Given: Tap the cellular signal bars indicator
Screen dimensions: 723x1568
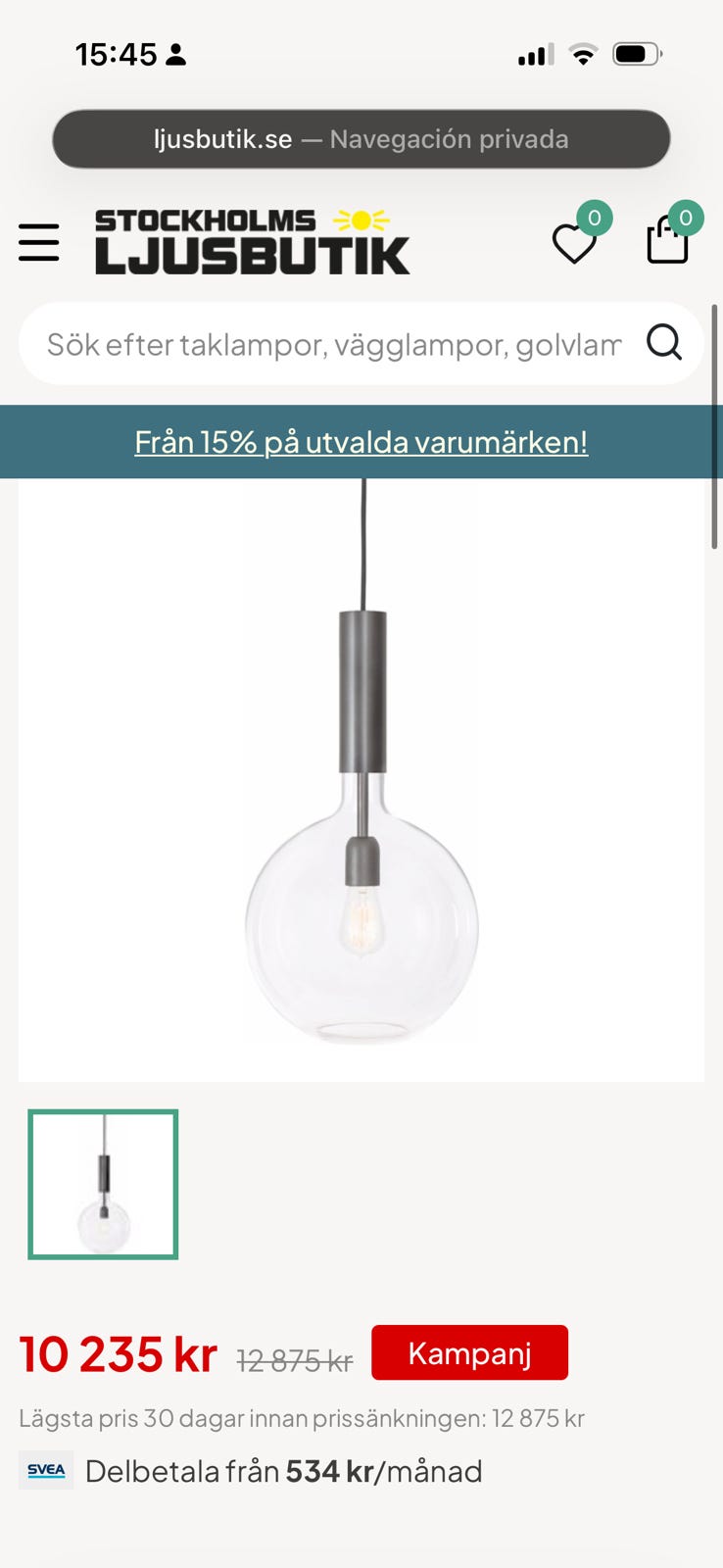Looking at the screenshot, I should point(533,56).
